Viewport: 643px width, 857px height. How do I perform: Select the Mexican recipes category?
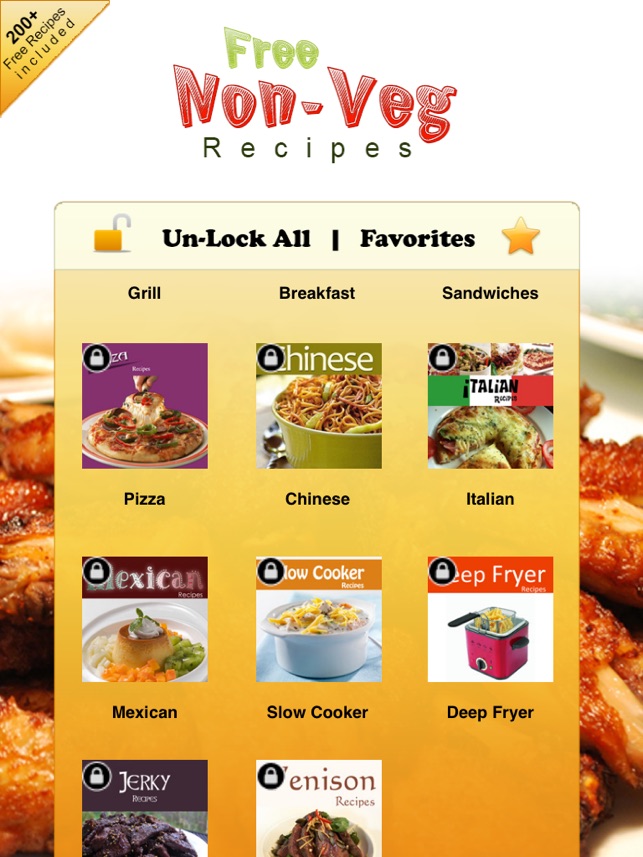(x=145, y=619)
